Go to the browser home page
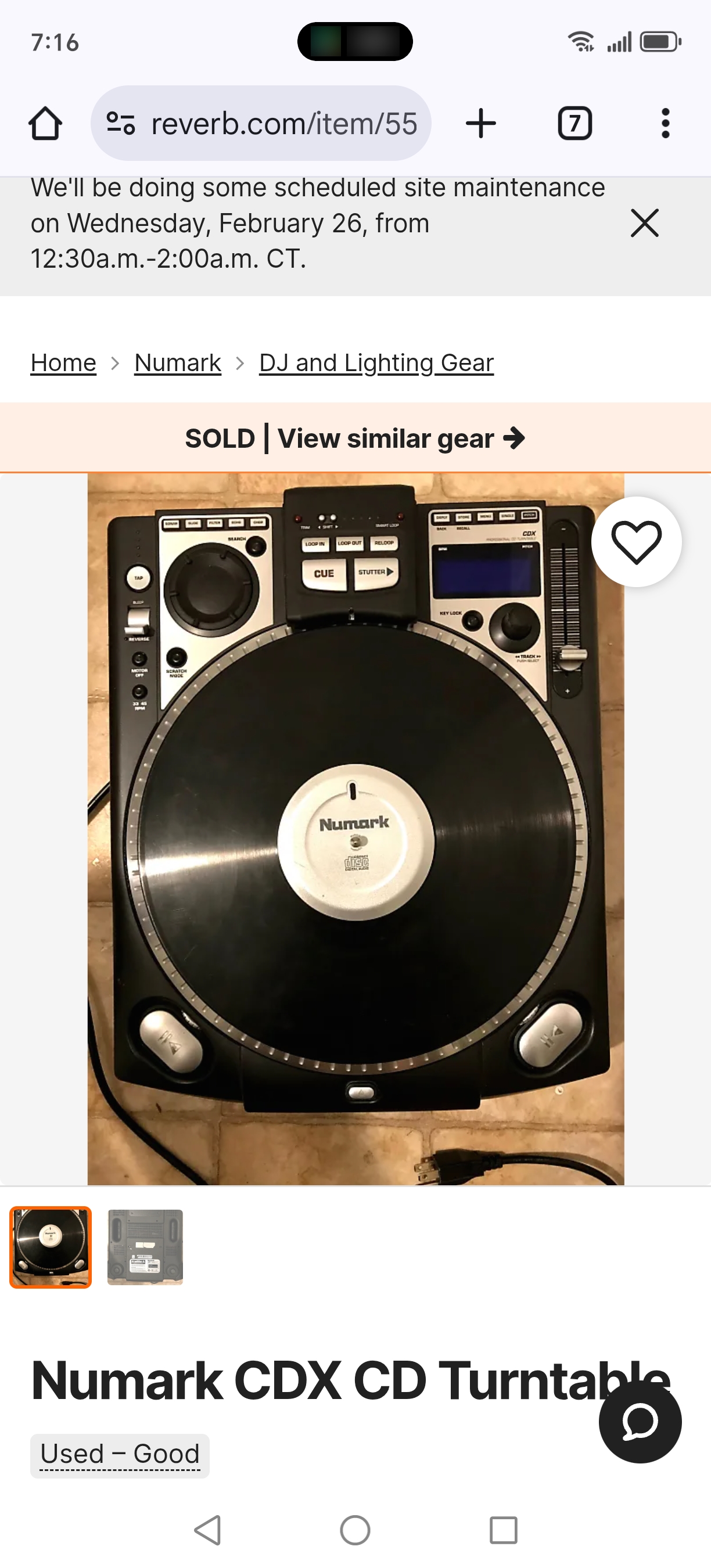The width and height of the screenshot is (711, 1568). [45, 124]
